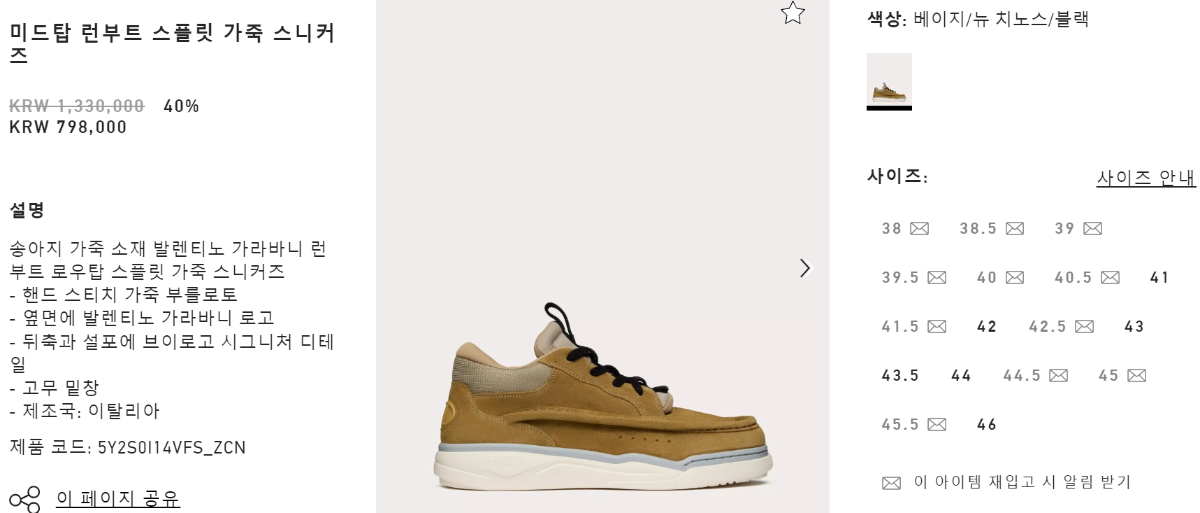Request restock alert for size 40

999,278
